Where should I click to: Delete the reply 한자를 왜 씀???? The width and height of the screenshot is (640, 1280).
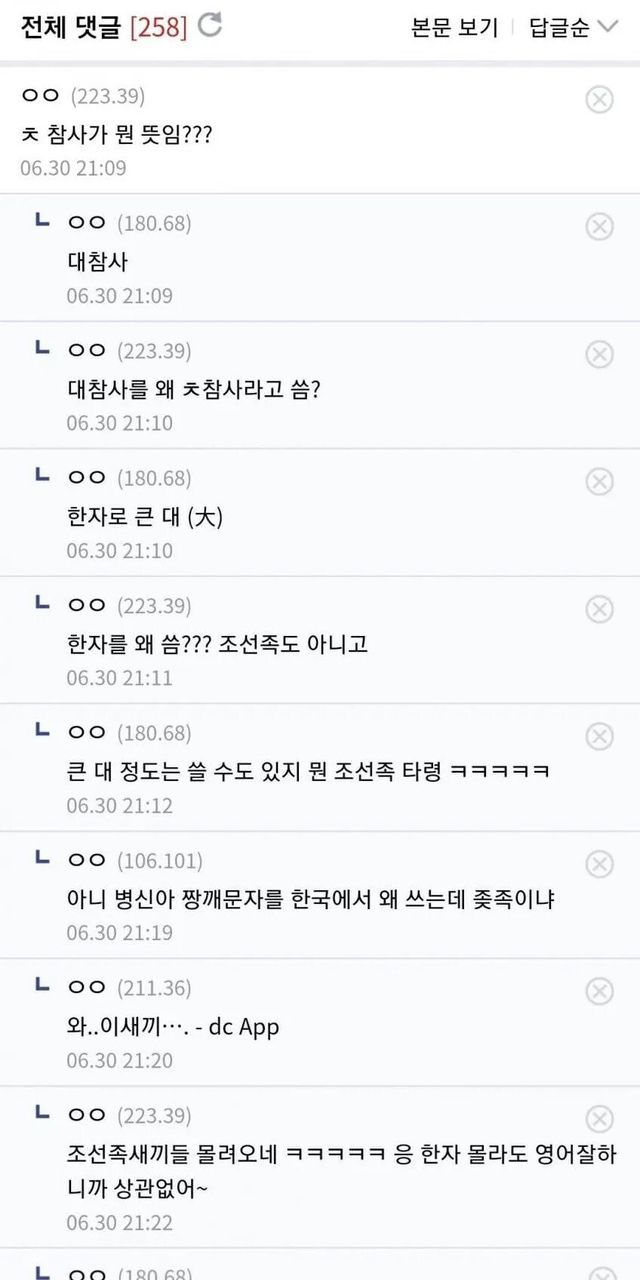pyautogui.click(x=599, y=609)
